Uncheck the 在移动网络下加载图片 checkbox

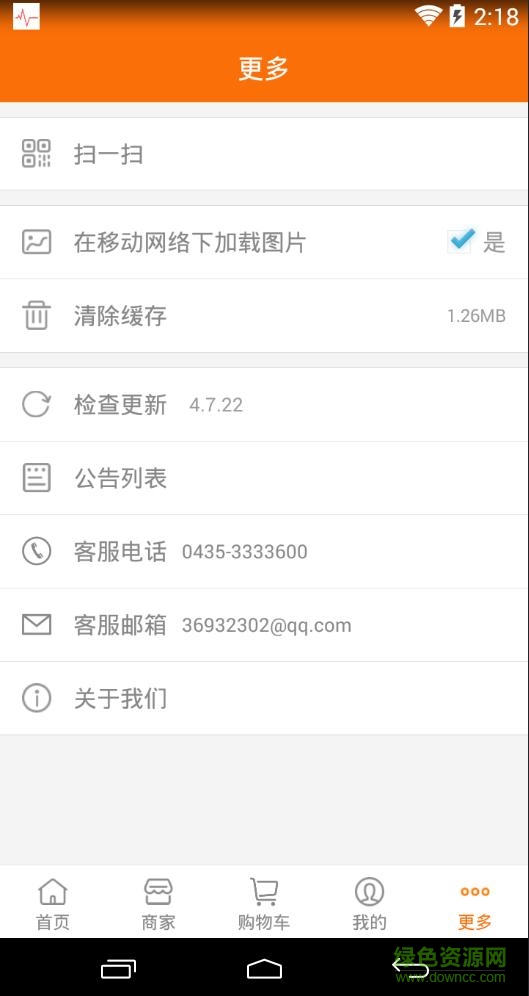[460, 241]
